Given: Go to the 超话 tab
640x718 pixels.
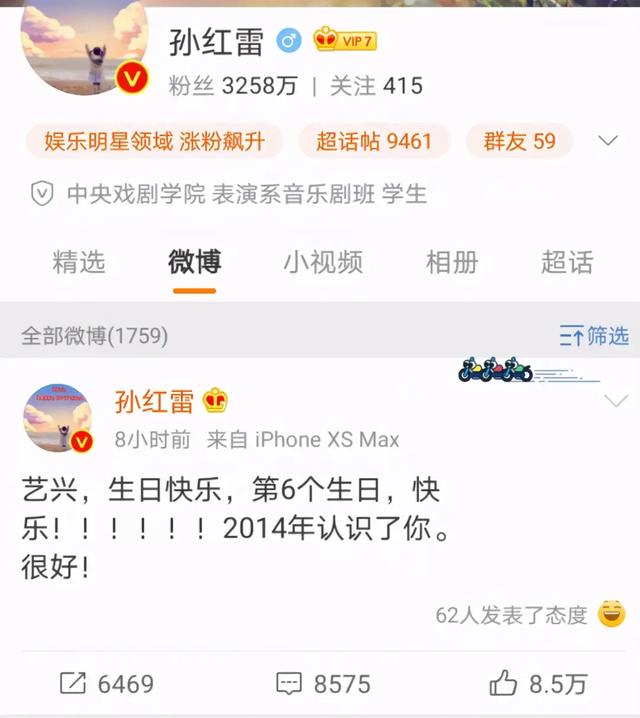Looking at the screenshot, I should pyautogui.click(x=567, y=263).
